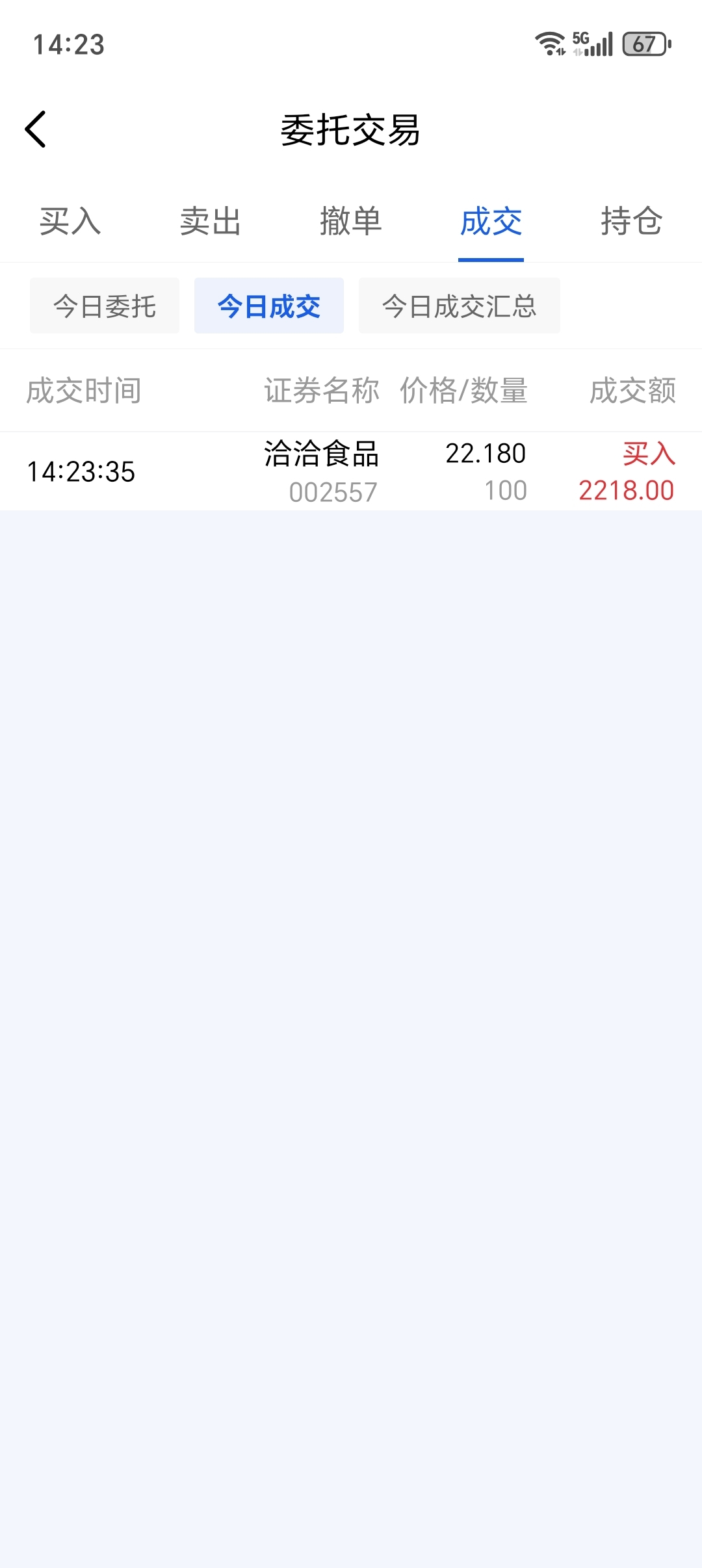Show 今日委托 list
The width and height of the screenshot is (702, 1568).
[x=105, y=306]
